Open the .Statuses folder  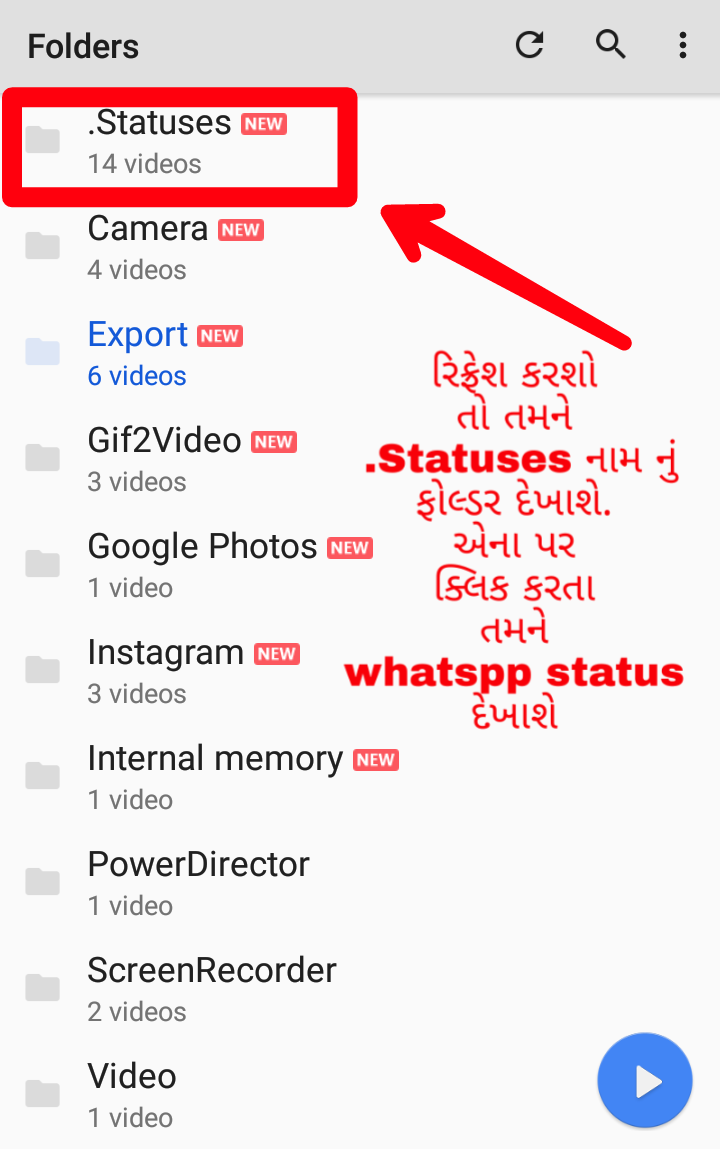pyautogui.click(x=160, y=142)
